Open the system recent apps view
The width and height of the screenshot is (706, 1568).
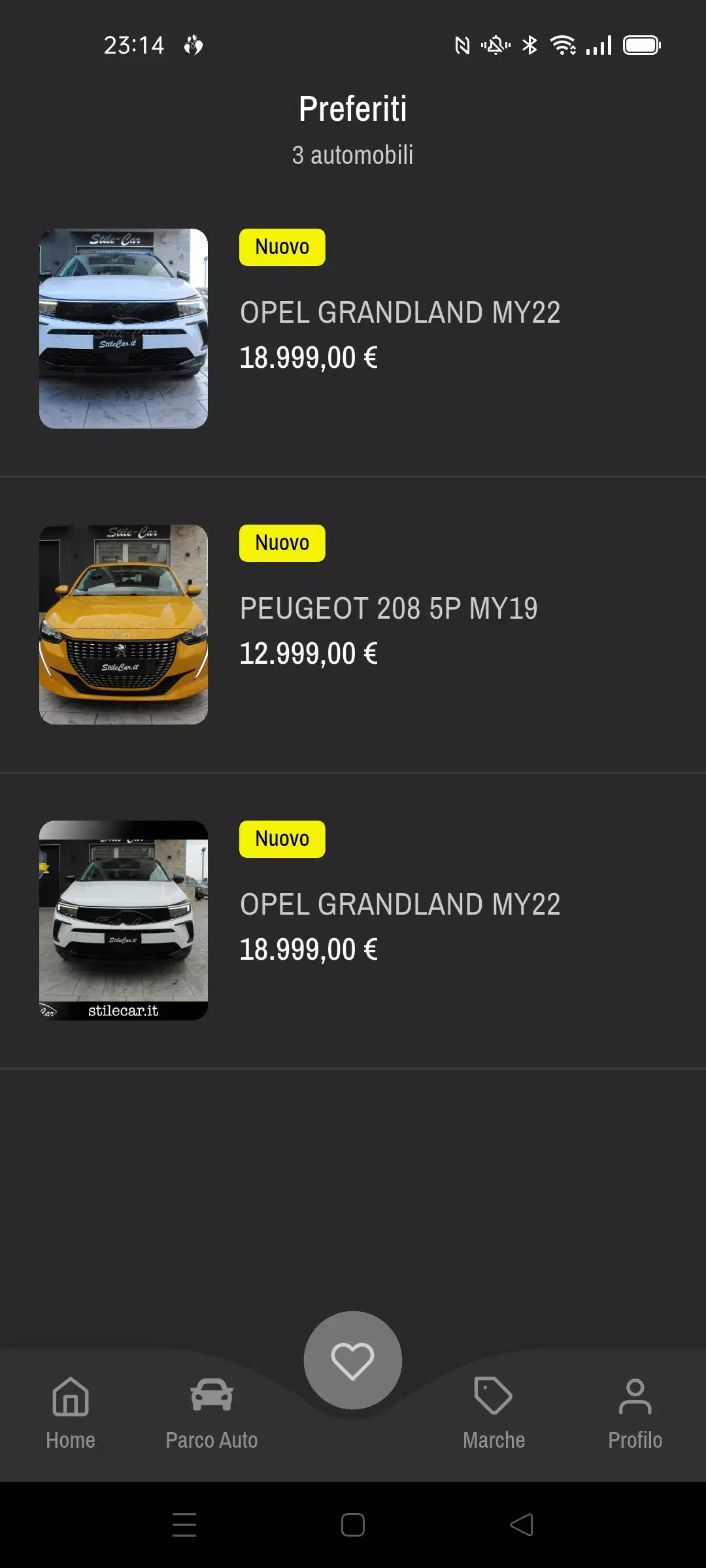click(x=184, y=1524)
